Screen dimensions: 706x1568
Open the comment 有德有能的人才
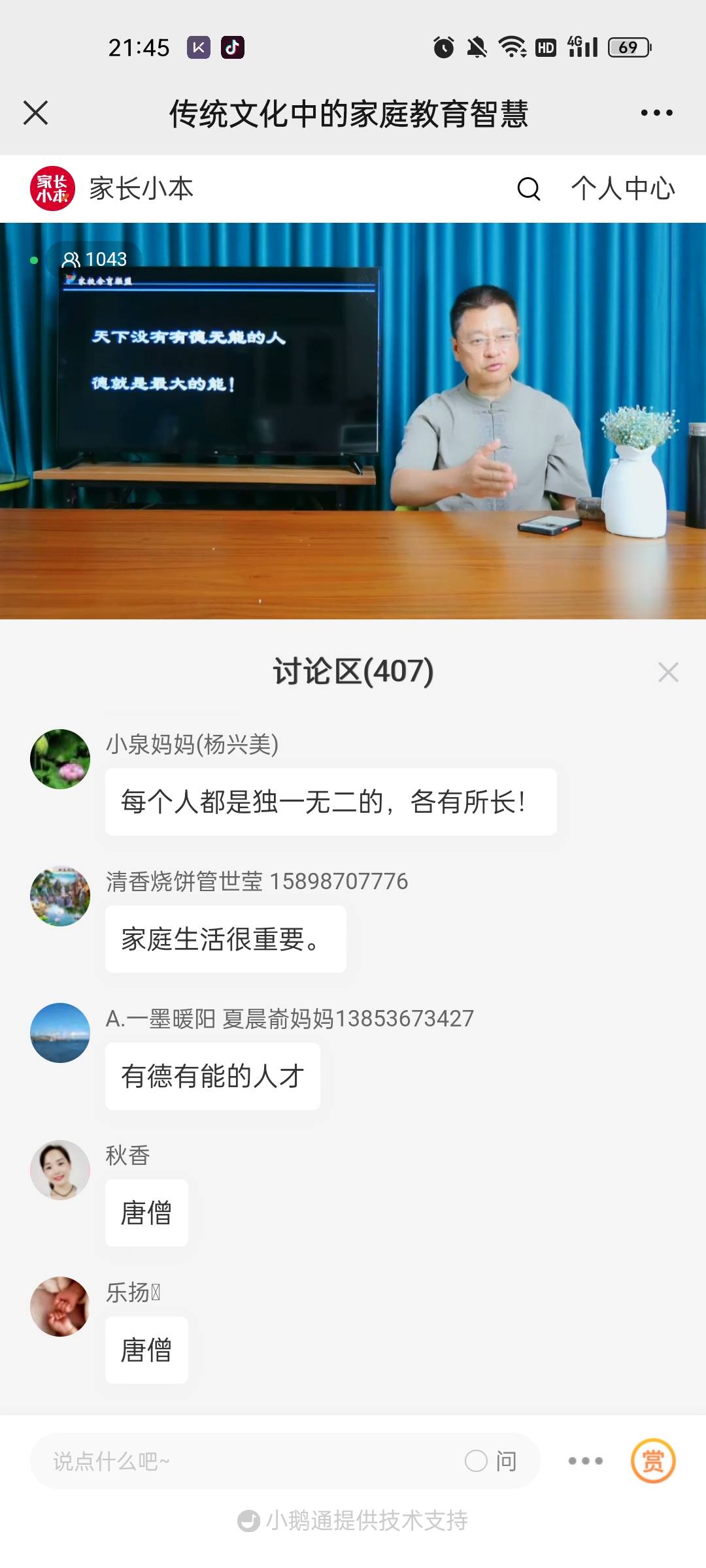click(x=212, y=1076)
